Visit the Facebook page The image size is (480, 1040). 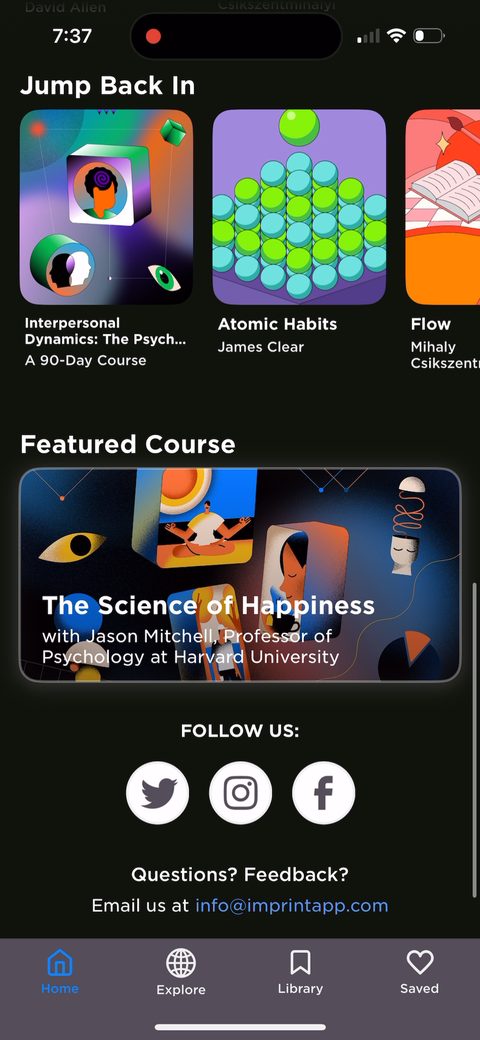[x=324, y=793]
